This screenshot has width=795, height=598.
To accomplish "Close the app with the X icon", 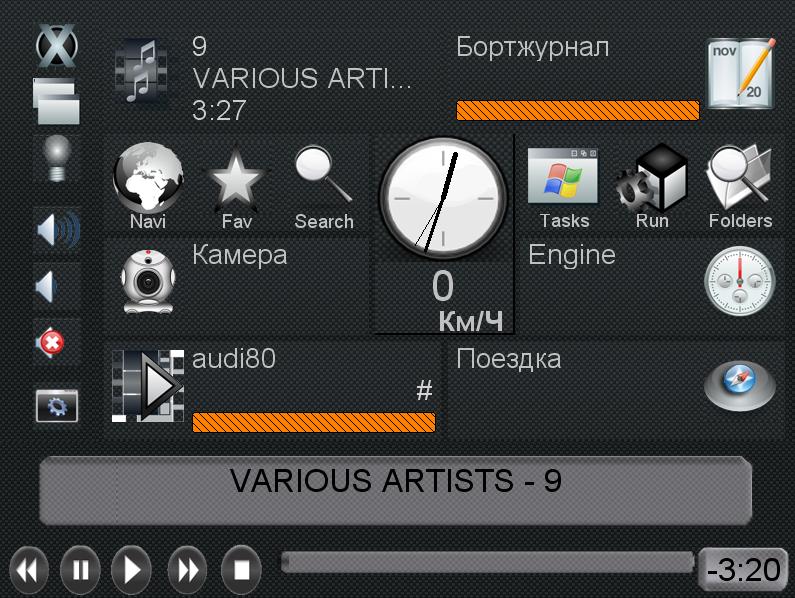I will [58, 46].
